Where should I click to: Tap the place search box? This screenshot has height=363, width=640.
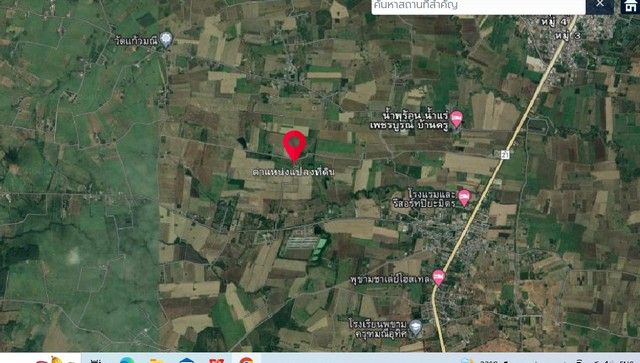[478, 6]
